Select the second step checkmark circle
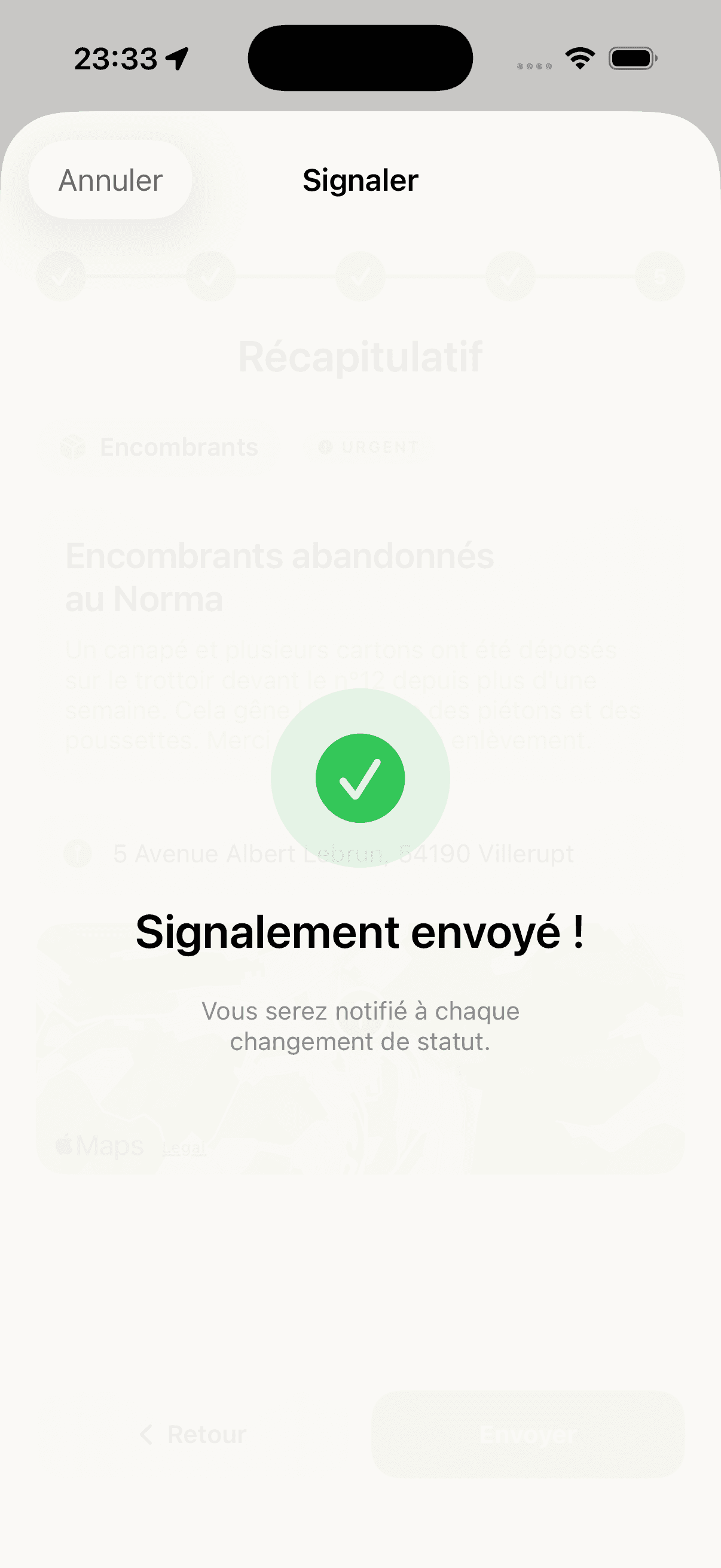721x1568 pixels. pyautogui.click(x=210, y=277)
